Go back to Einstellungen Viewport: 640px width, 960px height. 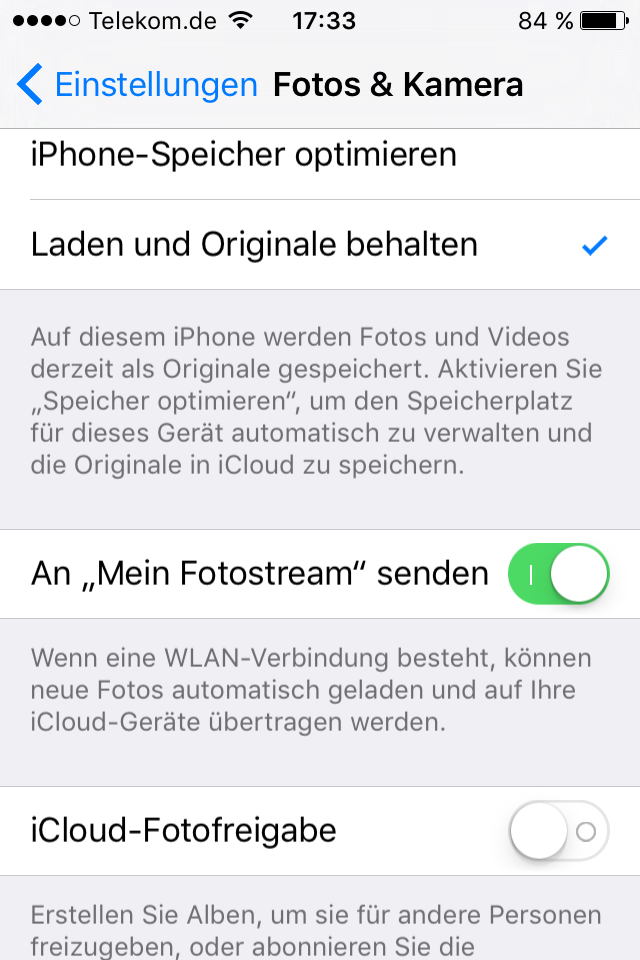(x=138, y=85)
